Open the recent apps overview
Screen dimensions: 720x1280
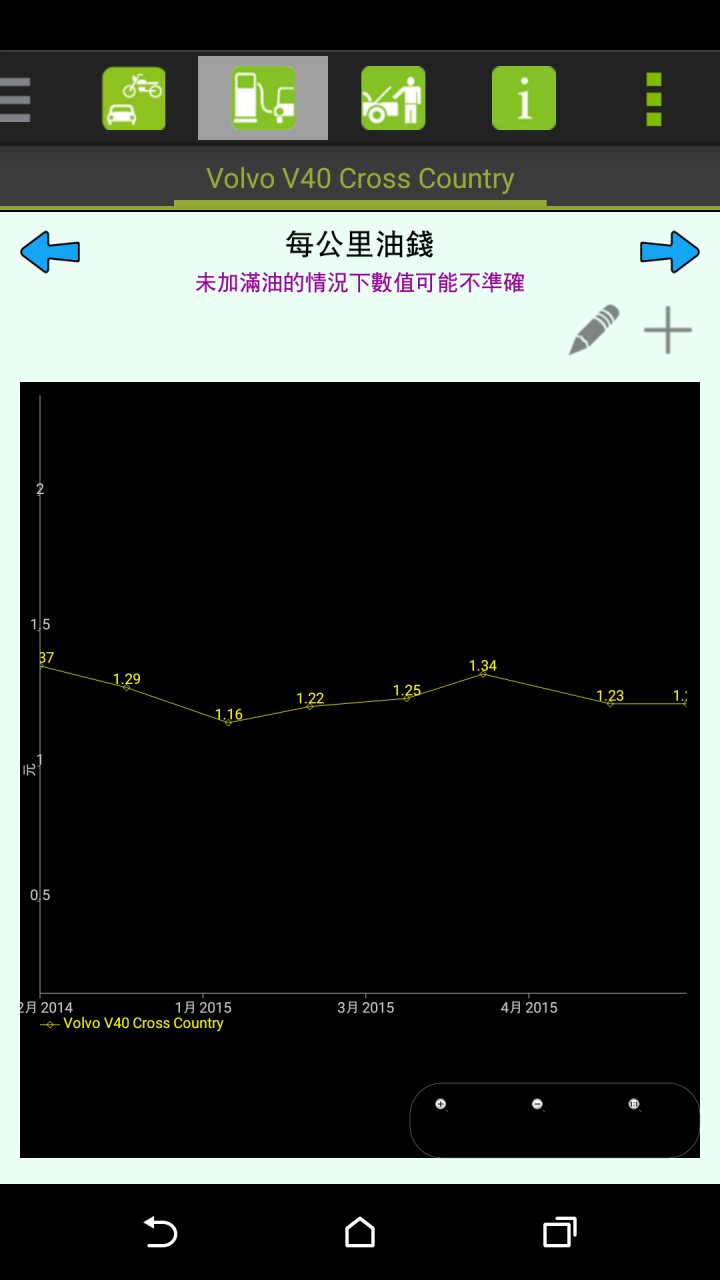(559, 1232)
